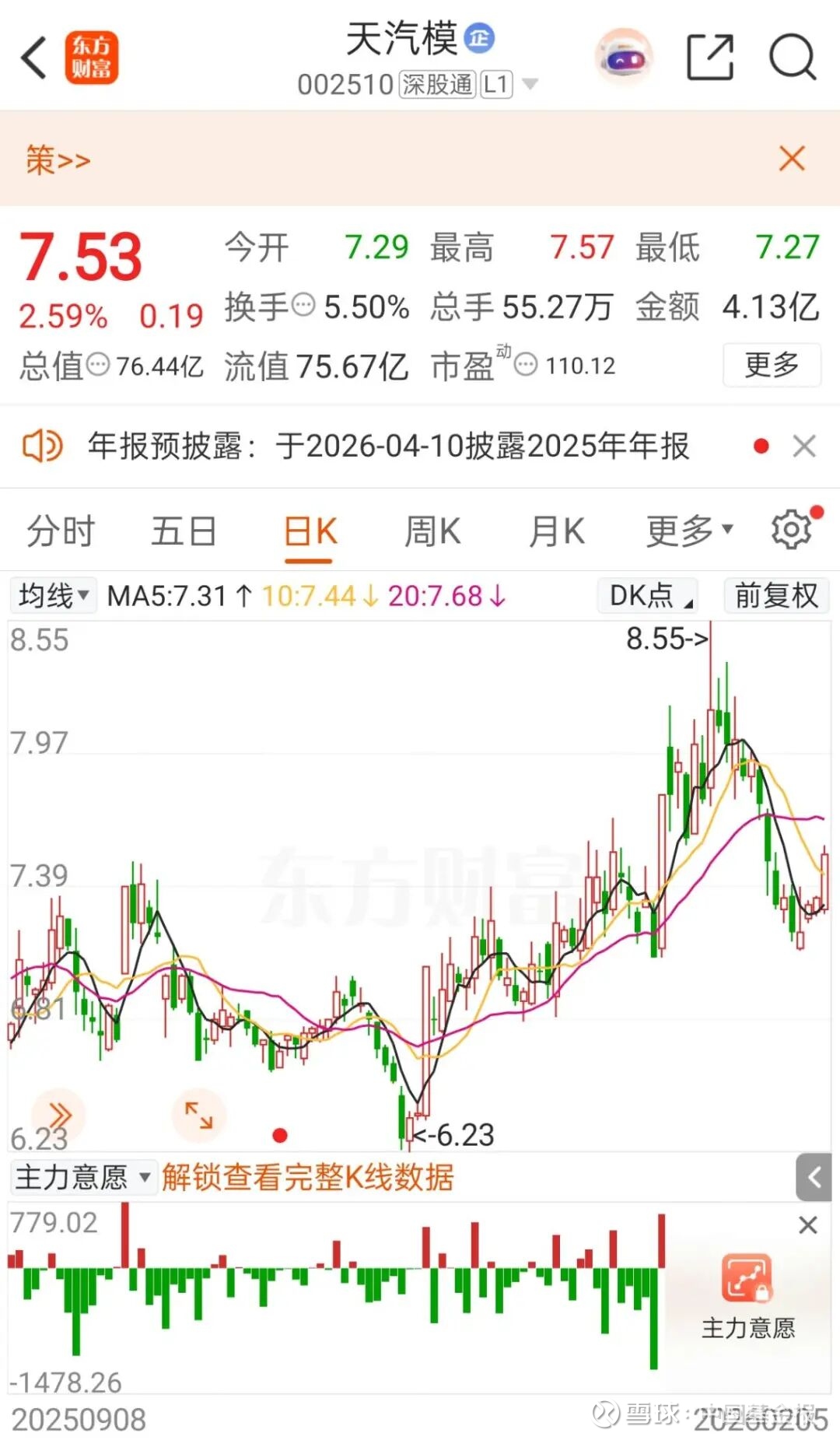Dismiss the orange strategy banner

tap(792, 159)
